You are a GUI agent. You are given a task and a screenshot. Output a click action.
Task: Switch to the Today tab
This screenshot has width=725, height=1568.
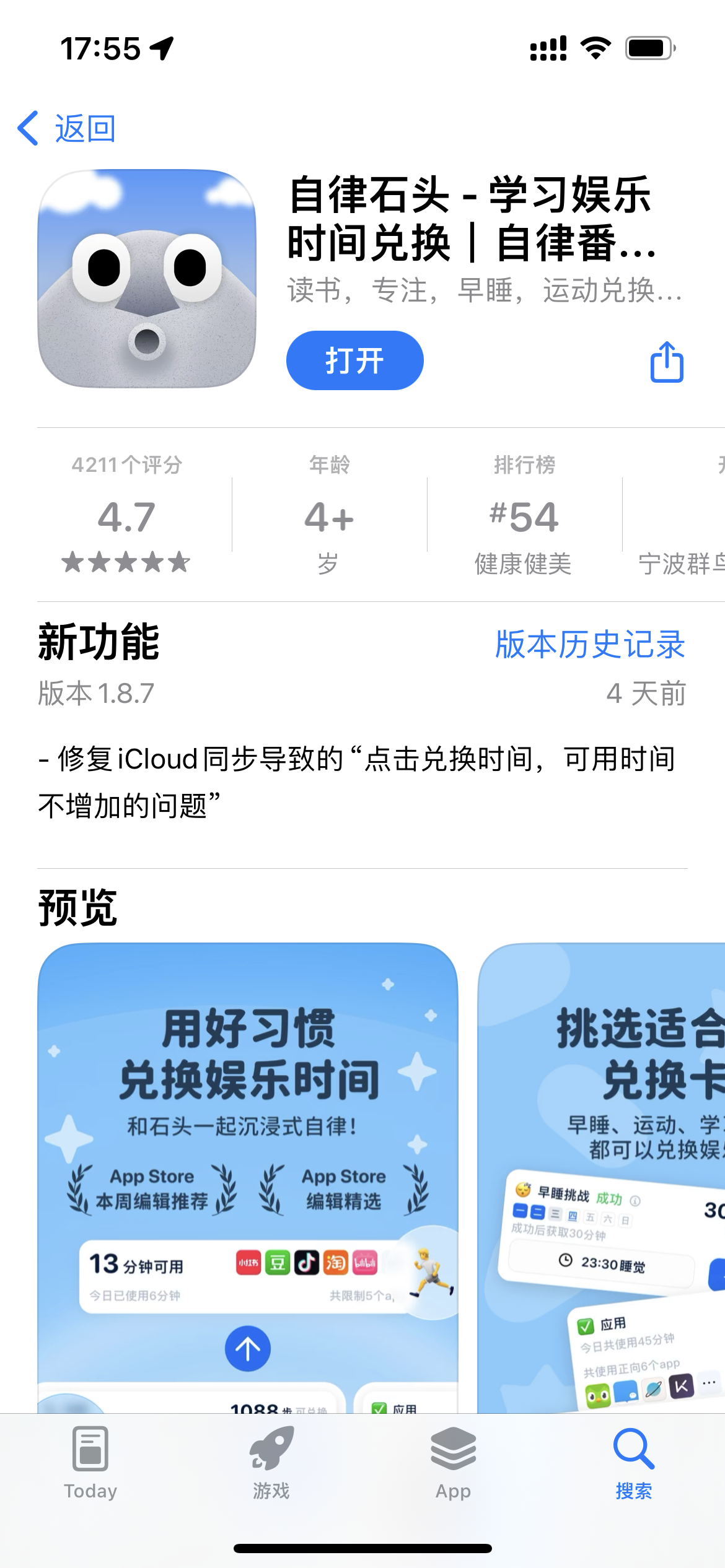(x=90, y=1463)
